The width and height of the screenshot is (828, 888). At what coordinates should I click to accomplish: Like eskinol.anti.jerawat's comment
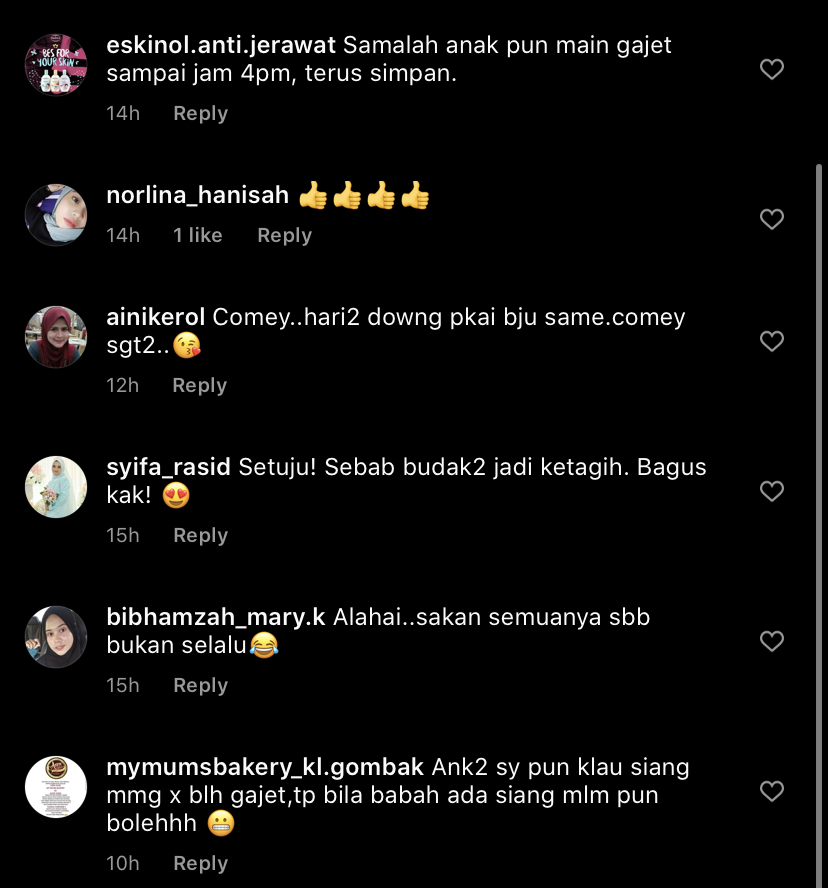(771, 70)
